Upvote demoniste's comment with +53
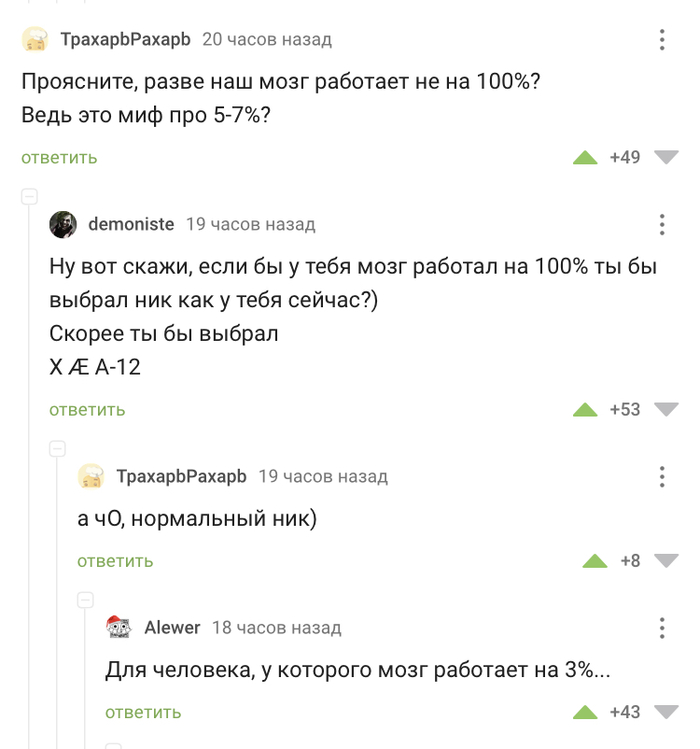The image size is (700, 749). tap(585, 409)
